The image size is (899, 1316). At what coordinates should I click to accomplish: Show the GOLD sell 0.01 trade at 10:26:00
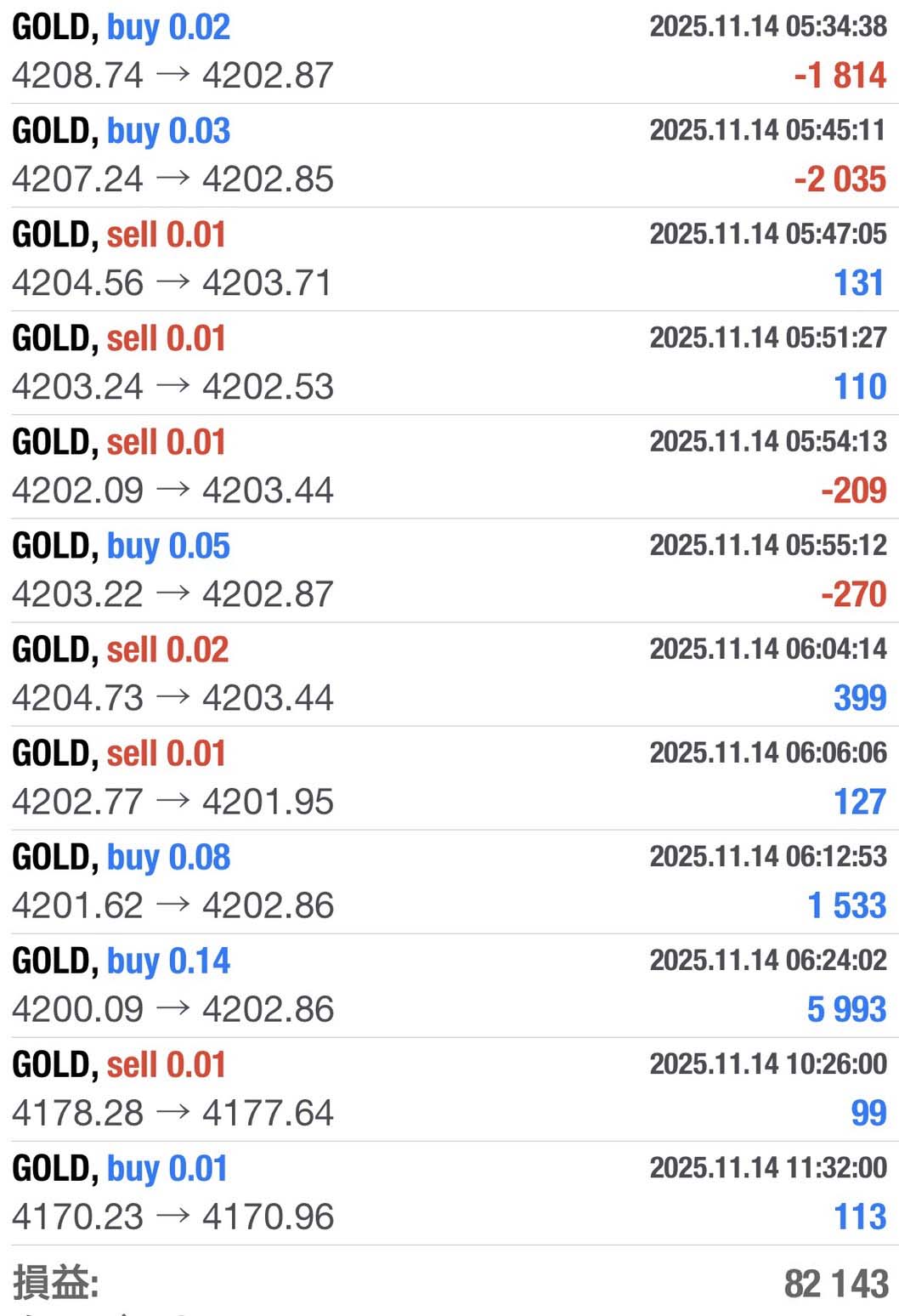[x=449, y=1088]
